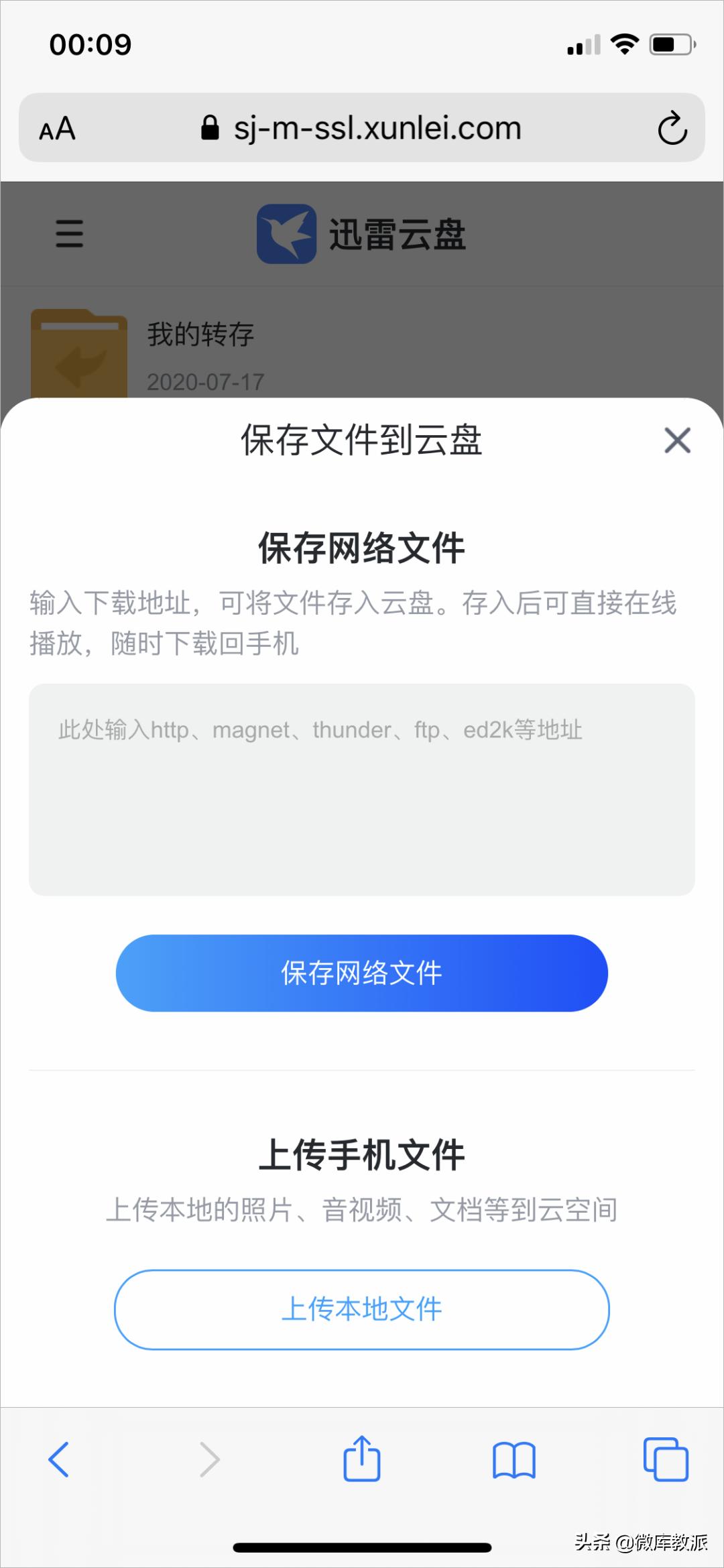Tap the download address input field

(361, 791)
